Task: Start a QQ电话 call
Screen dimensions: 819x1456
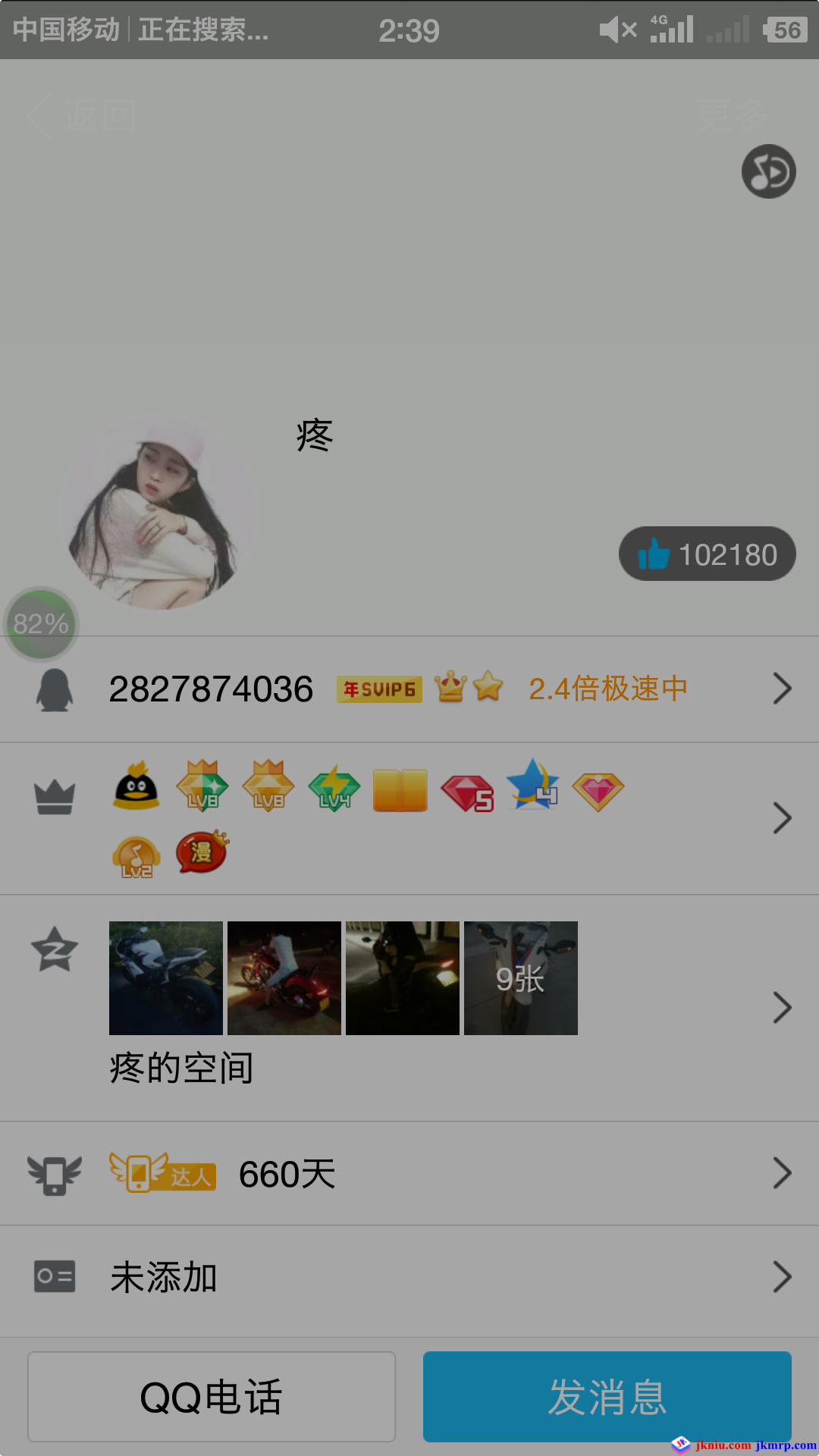Action: (212, 1397)
